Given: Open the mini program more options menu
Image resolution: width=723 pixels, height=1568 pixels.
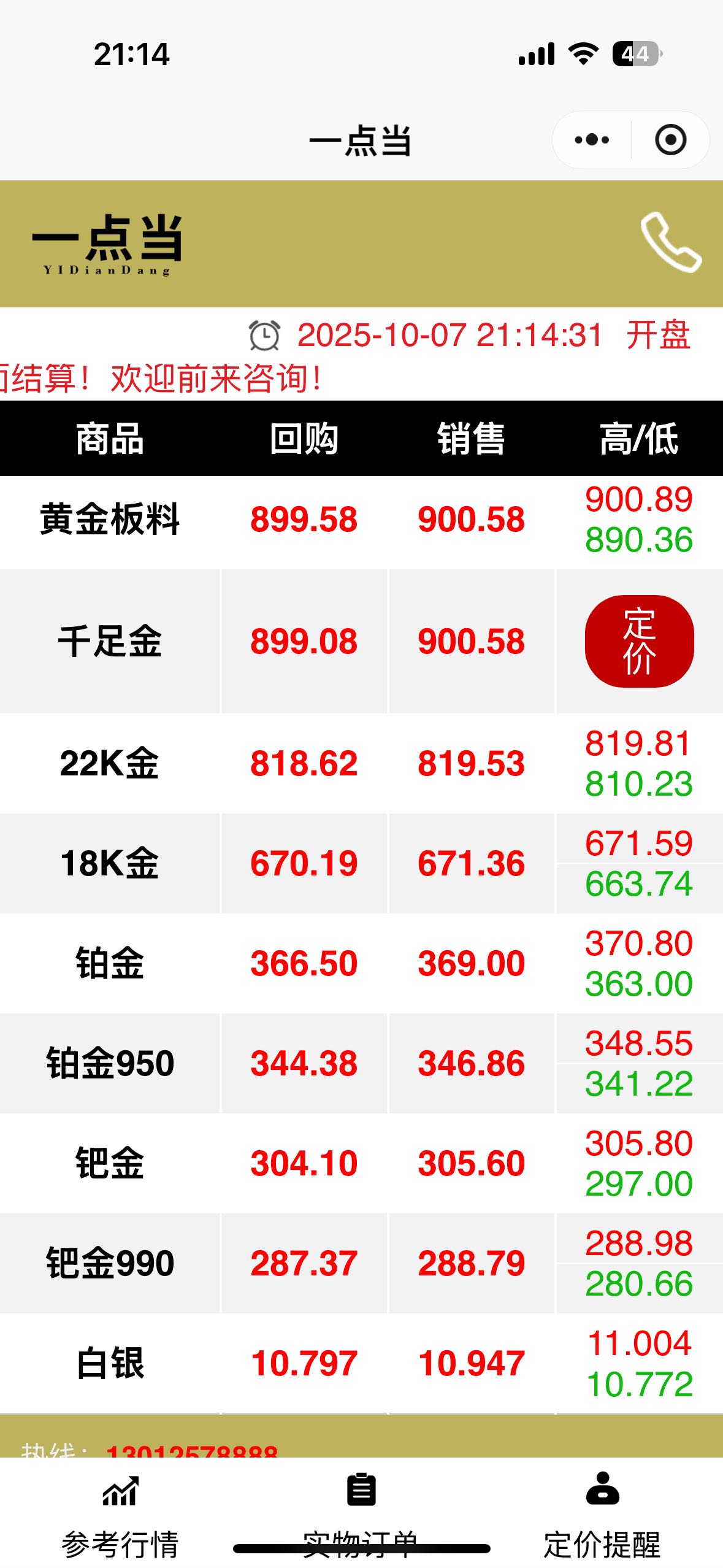Looking at the screenshot, I should pyautogui.click(x=592, y=140).
